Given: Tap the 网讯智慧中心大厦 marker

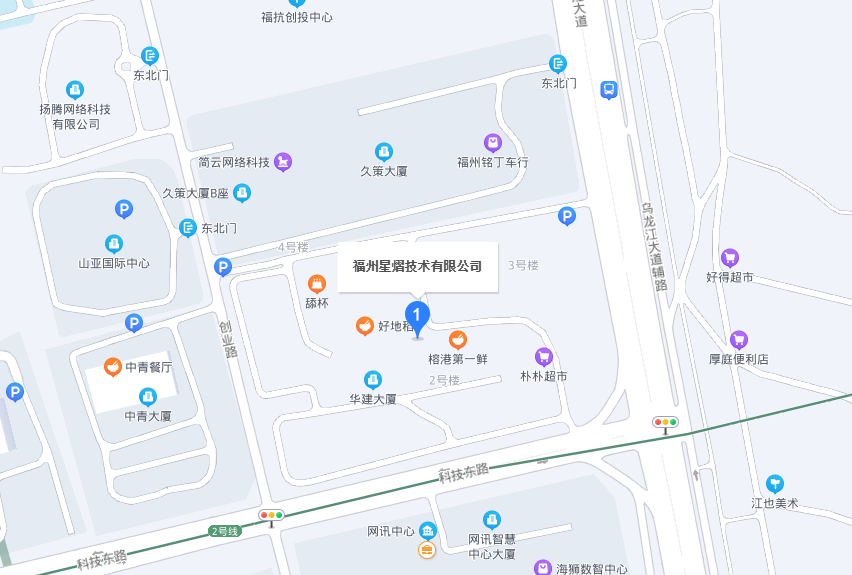Looking at the screenshot, I should coord(491,520).
